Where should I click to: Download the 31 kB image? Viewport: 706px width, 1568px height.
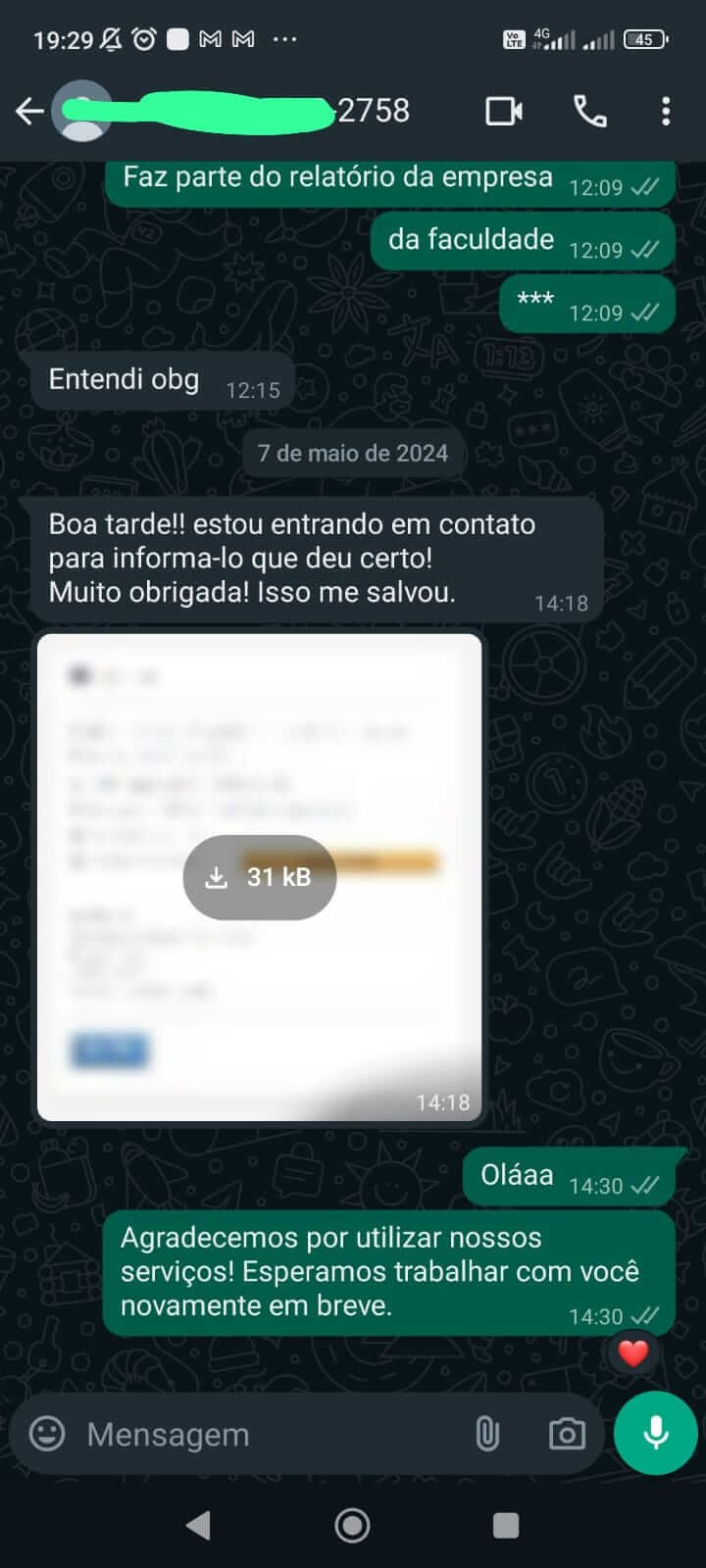pyautogui.click(x=260, y=877)
